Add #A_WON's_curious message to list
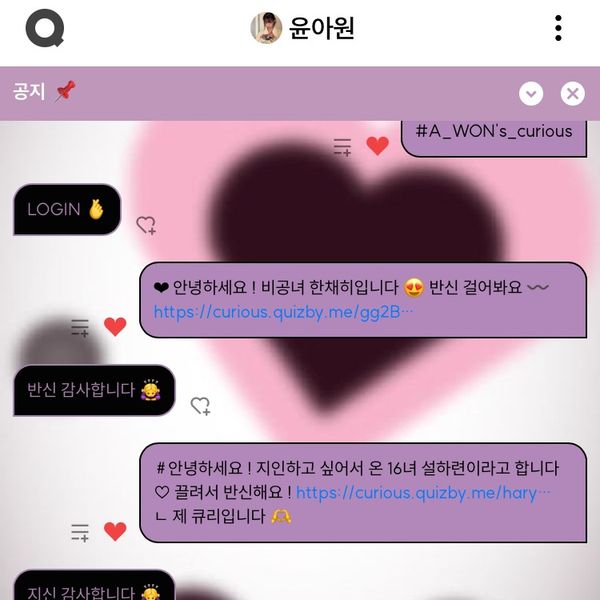 pos(342,148)
